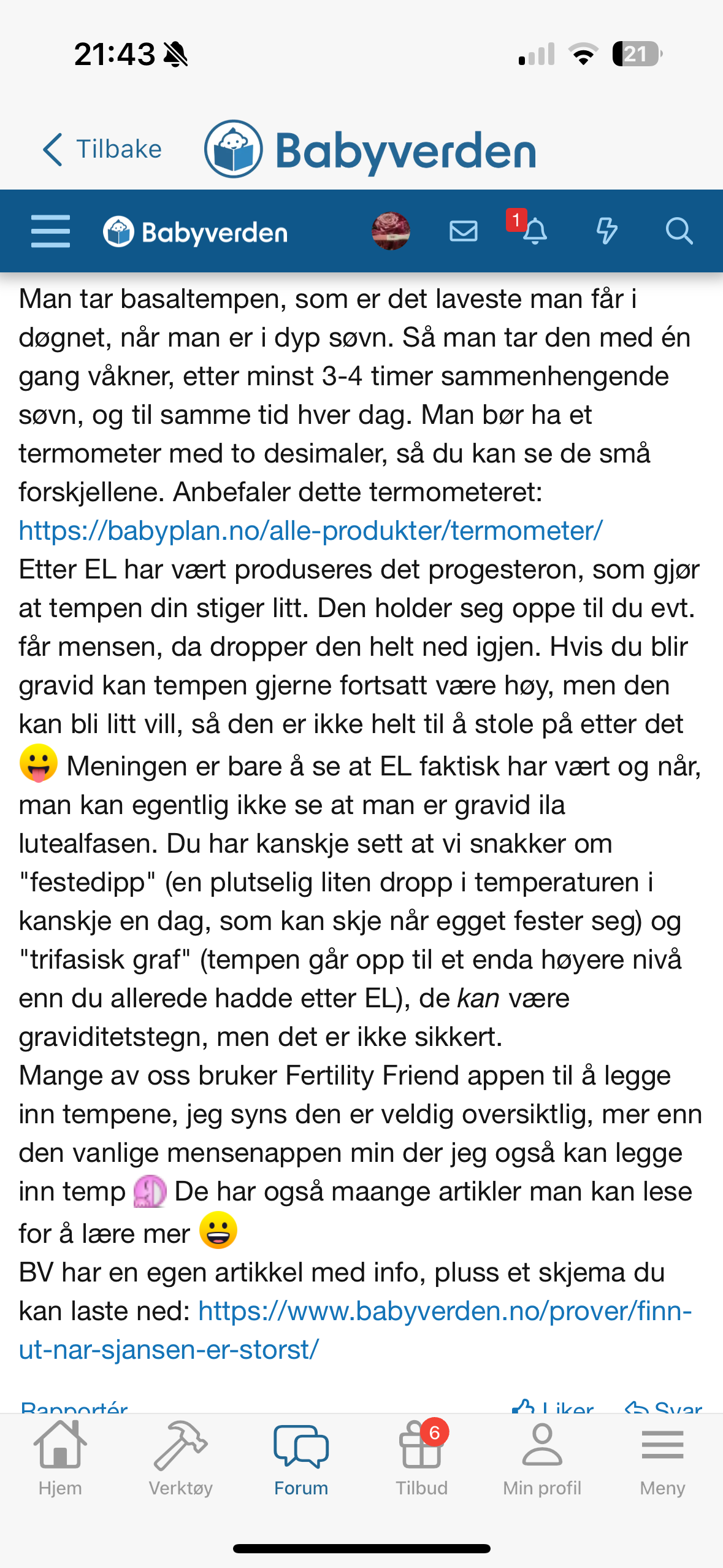Viewport: 723px width, 1568px height.
Task: Go to the Min profil tab
Action: (542, 1459)
